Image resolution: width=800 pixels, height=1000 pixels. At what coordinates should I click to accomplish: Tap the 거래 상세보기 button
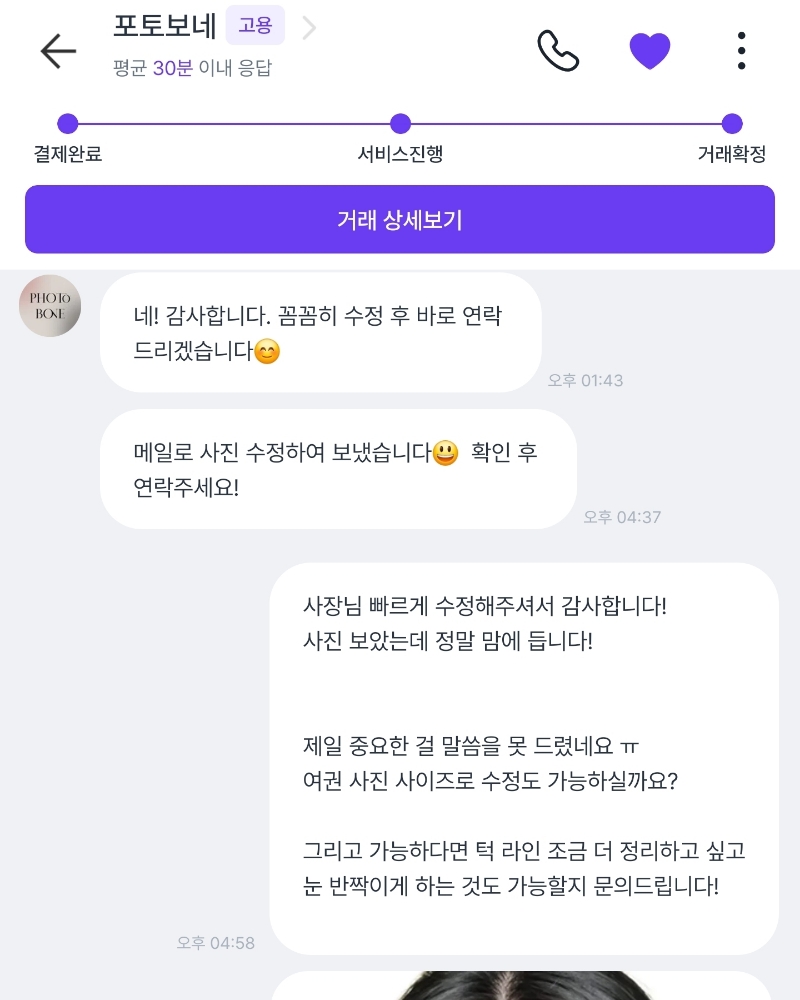click(x=400, y=219)
